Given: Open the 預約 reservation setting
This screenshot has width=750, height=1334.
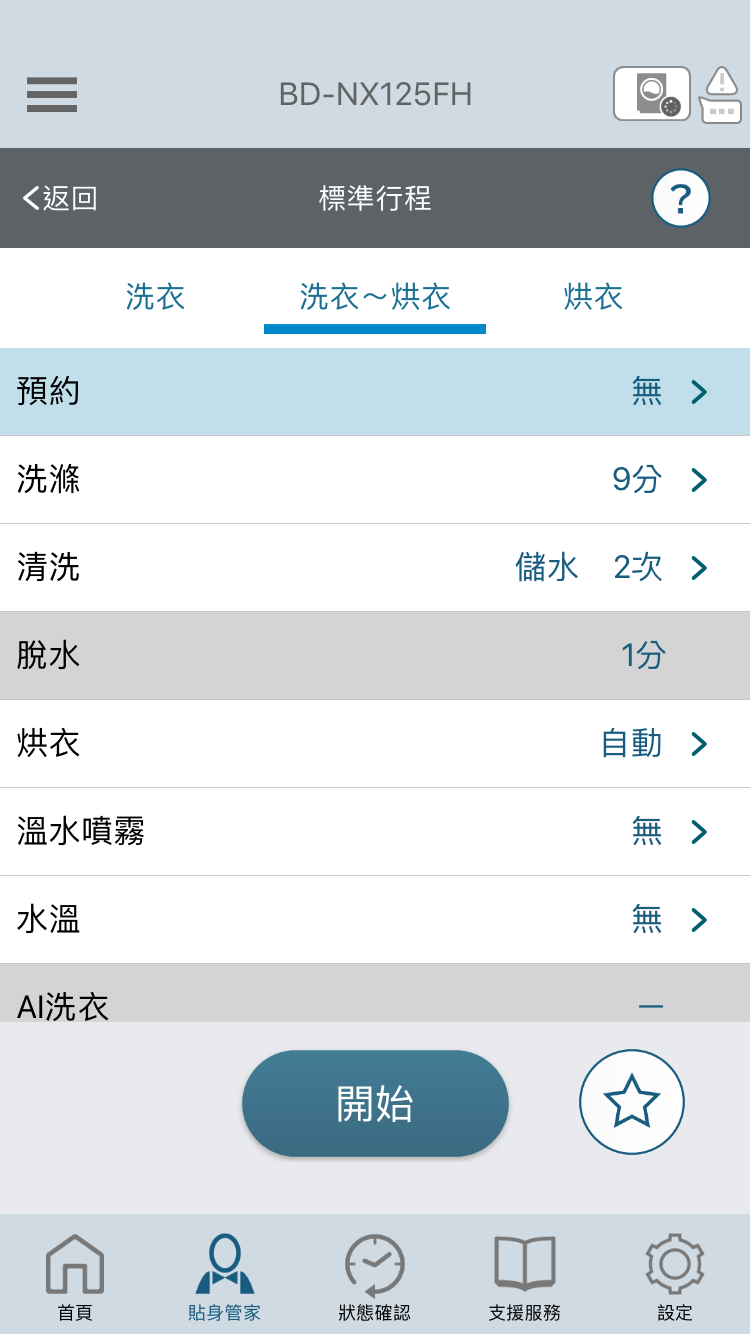Looking at the screenshot, I should pyautogui.click(x=375, y=392).
